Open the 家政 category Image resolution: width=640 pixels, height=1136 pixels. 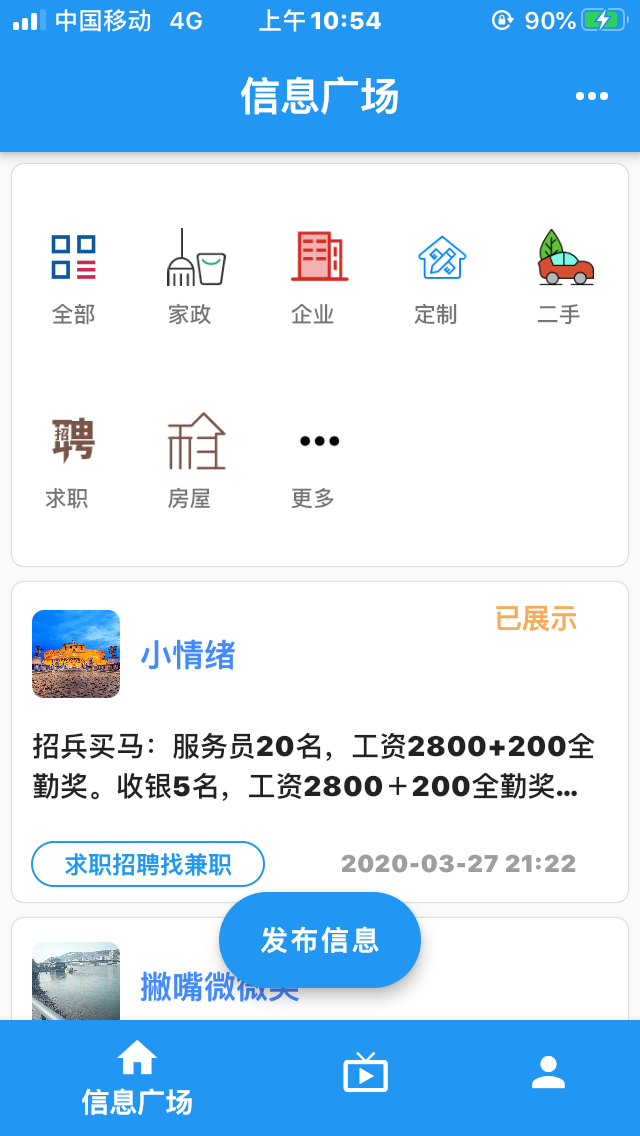tap(190, 275)
